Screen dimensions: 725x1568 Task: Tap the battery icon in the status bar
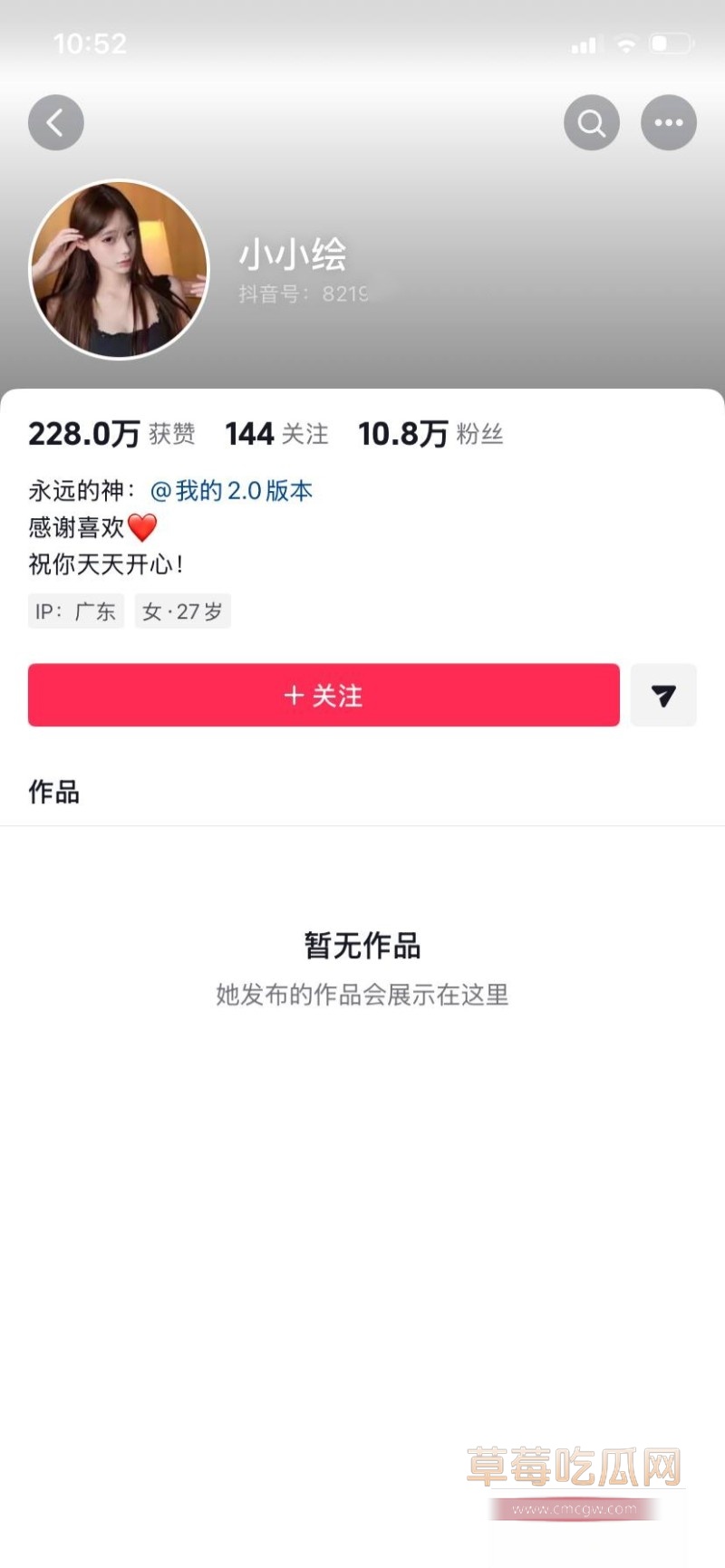[669, 42]
